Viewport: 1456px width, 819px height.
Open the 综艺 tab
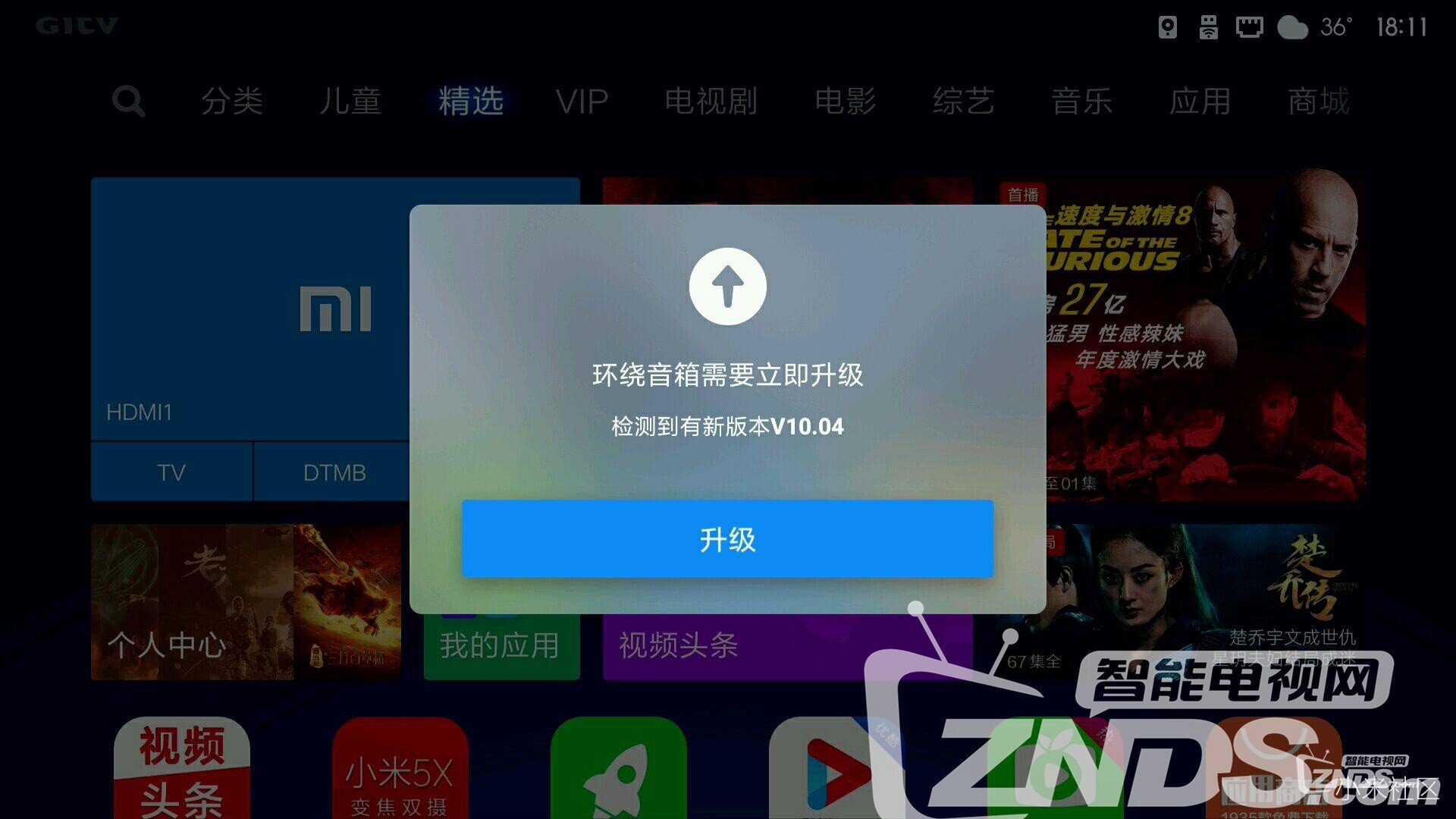[963, 101]
